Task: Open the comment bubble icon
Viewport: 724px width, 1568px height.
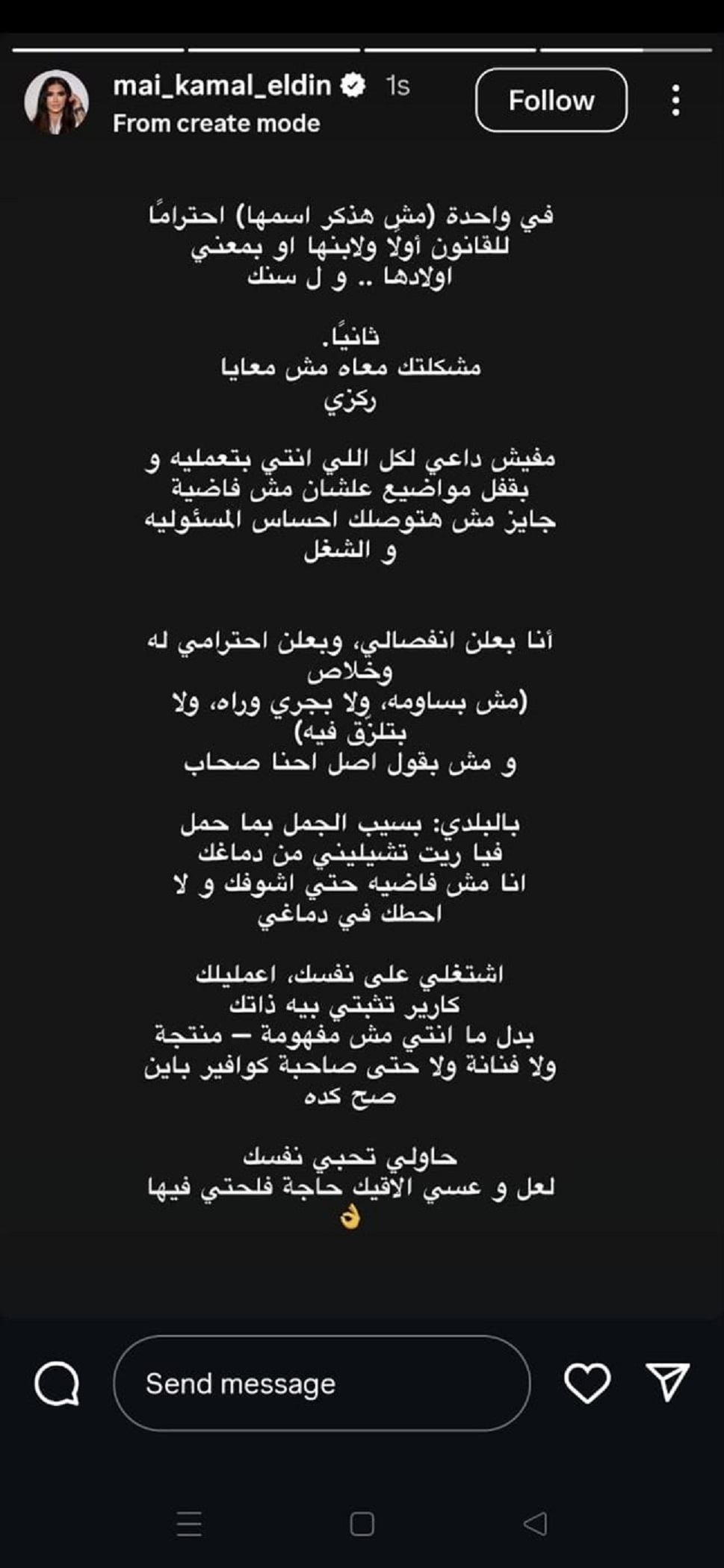Action: click(57, 1384)
